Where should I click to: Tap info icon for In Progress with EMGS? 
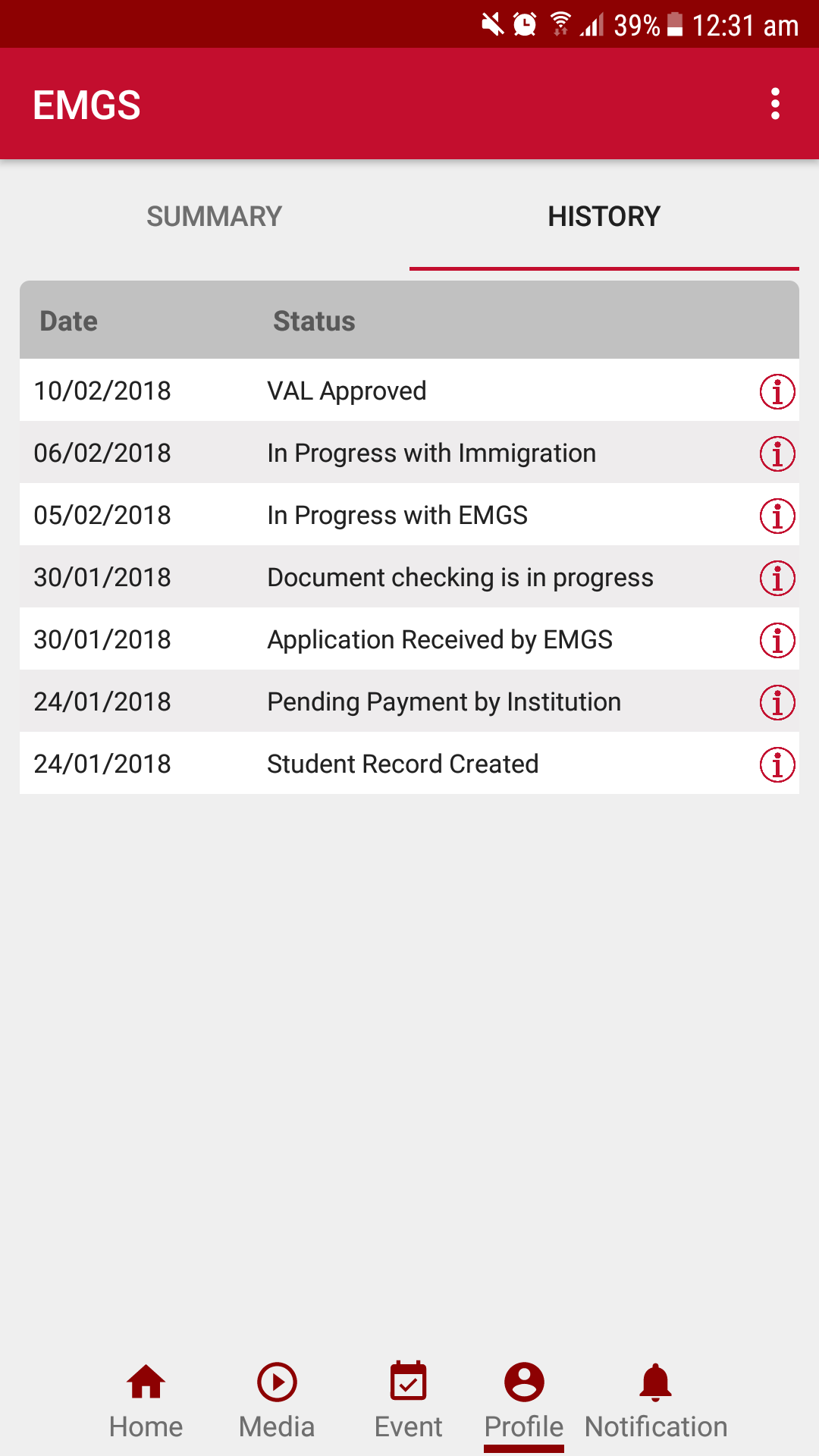(777, 516)
